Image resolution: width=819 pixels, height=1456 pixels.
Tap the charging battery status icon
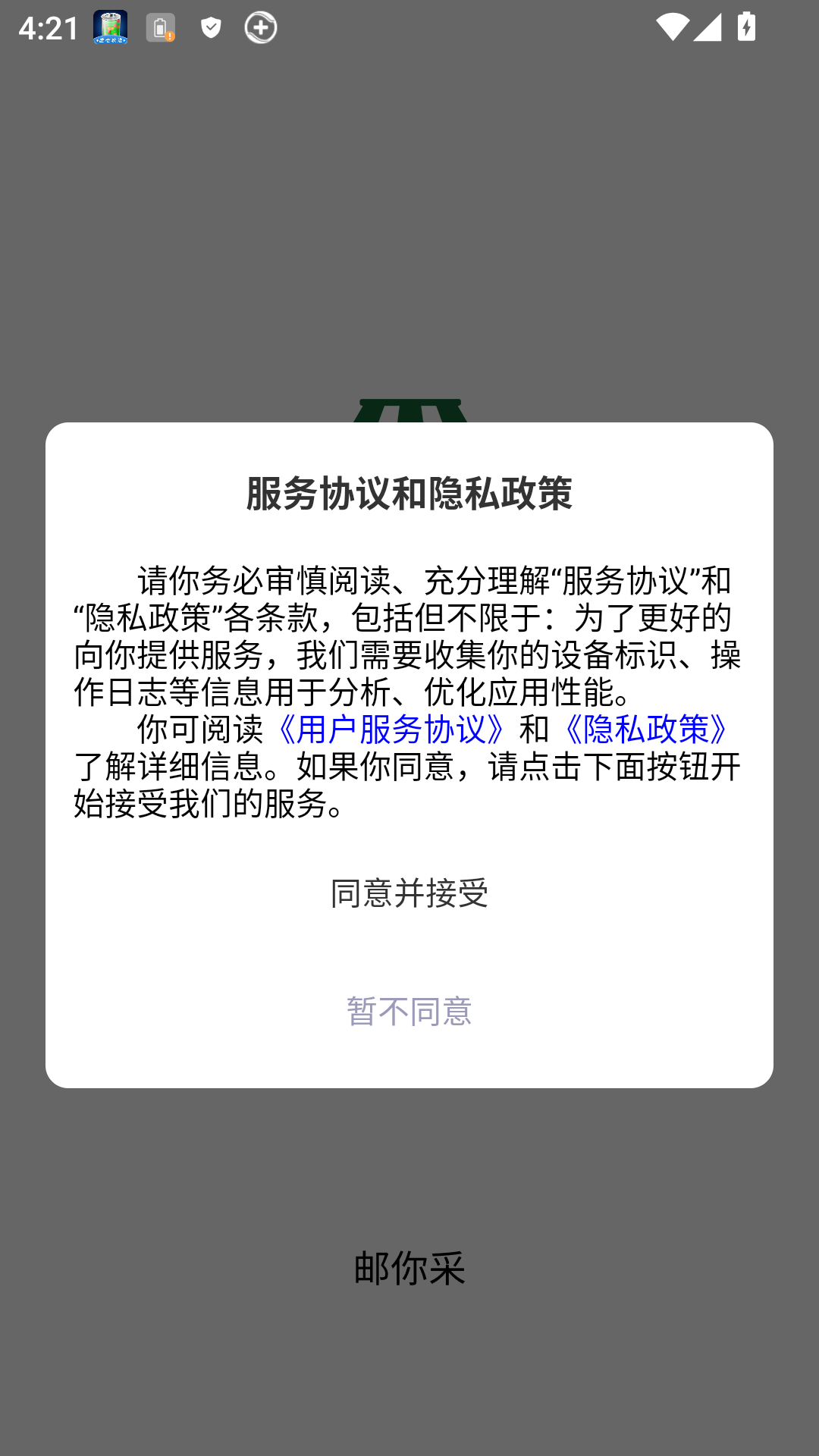(747, 27)
